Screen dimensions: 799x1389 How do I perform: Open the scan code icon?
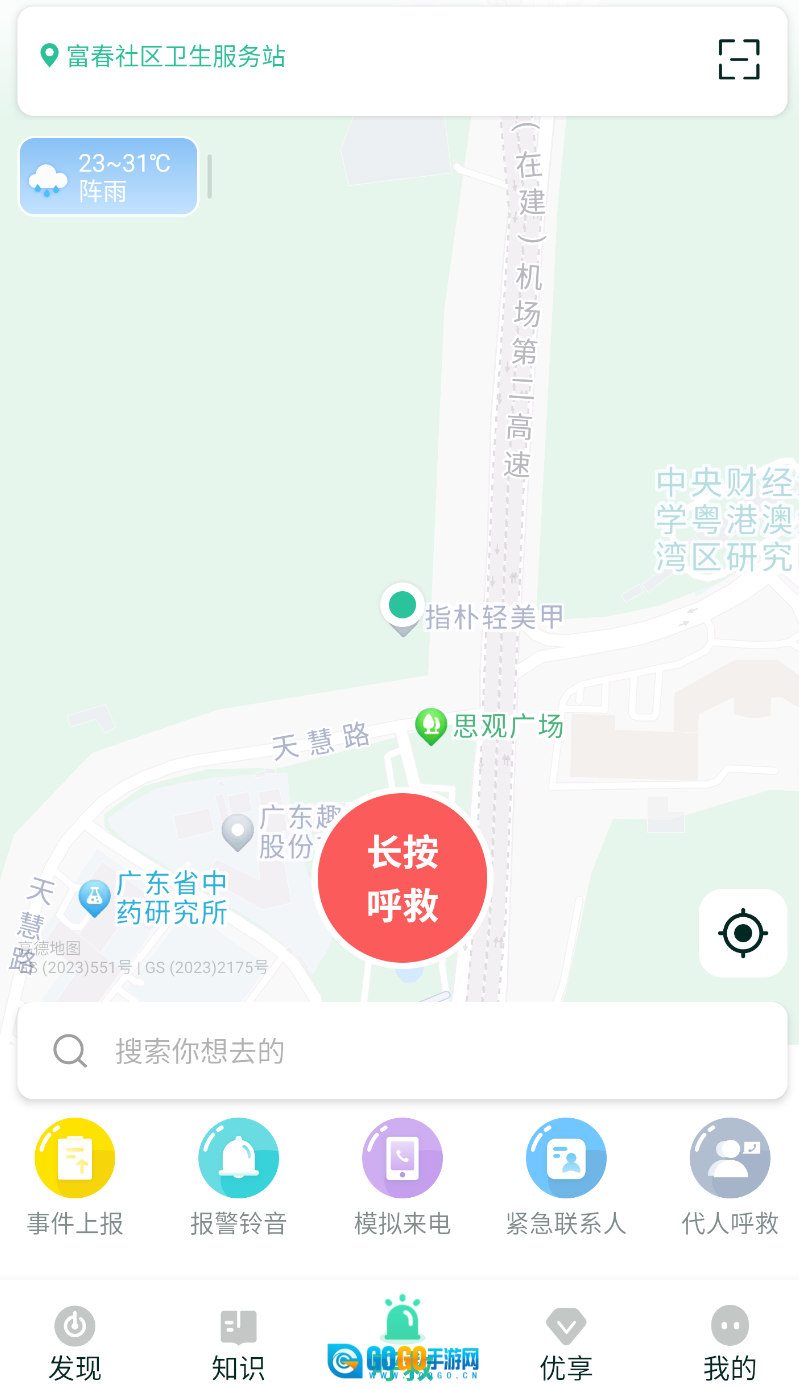[739, 60]
